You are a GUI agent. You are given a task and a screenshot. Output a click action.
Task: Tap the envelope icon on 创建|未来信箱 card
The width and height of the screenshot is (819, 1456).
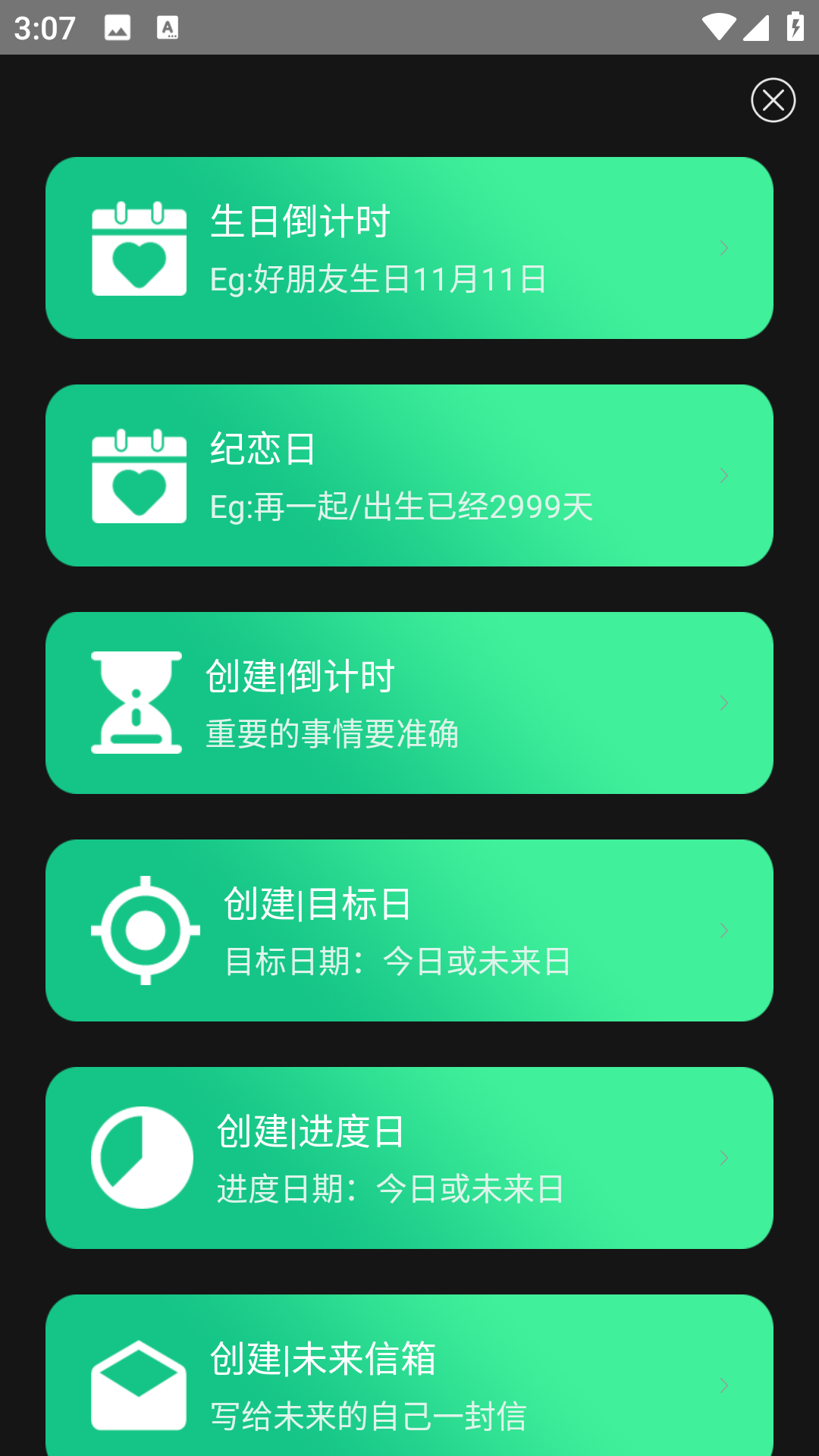pyautogui.click(x=139, y=1386)
